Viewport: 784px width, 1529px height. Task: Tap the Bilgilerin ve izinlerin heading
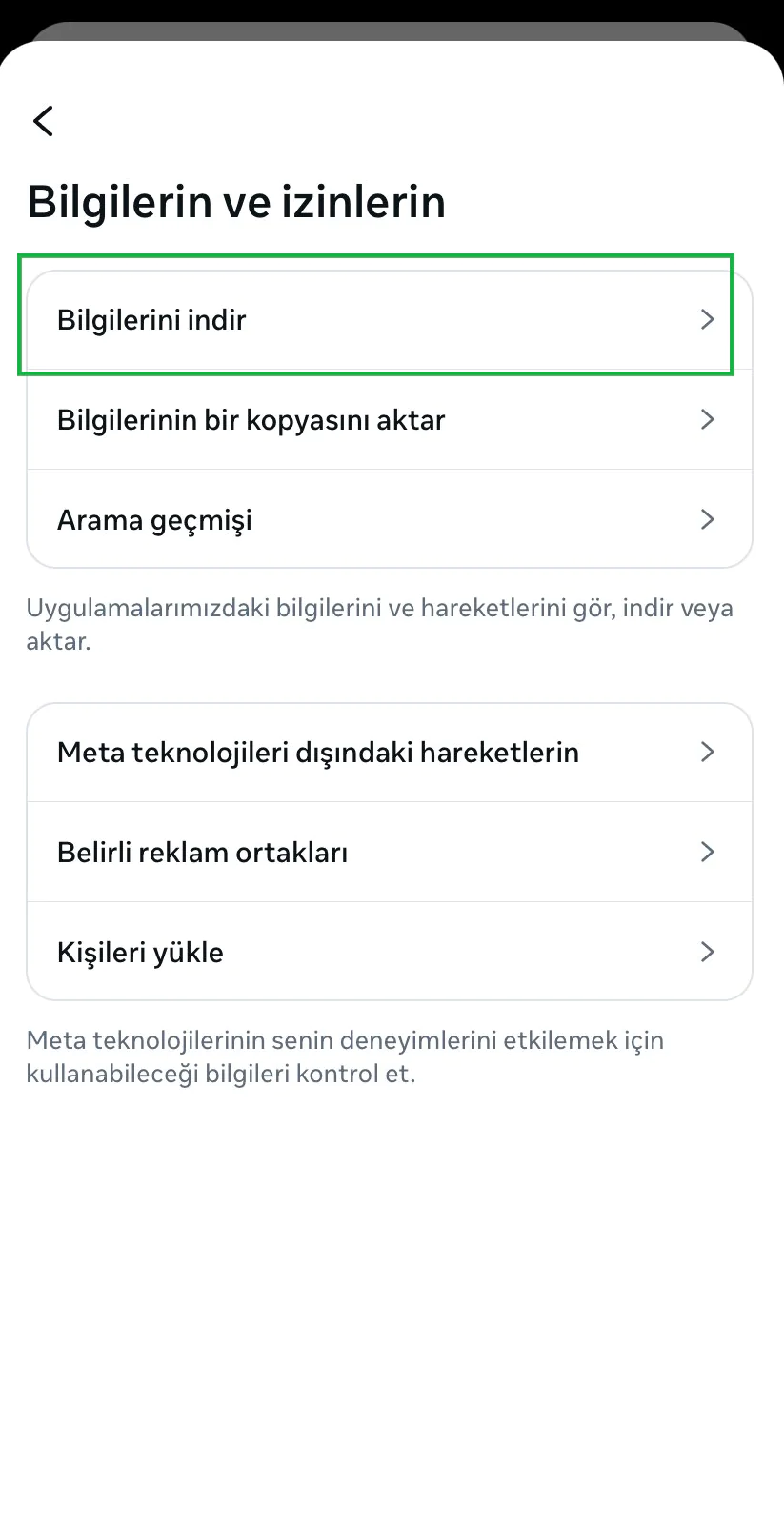click(x=235, y=202)
